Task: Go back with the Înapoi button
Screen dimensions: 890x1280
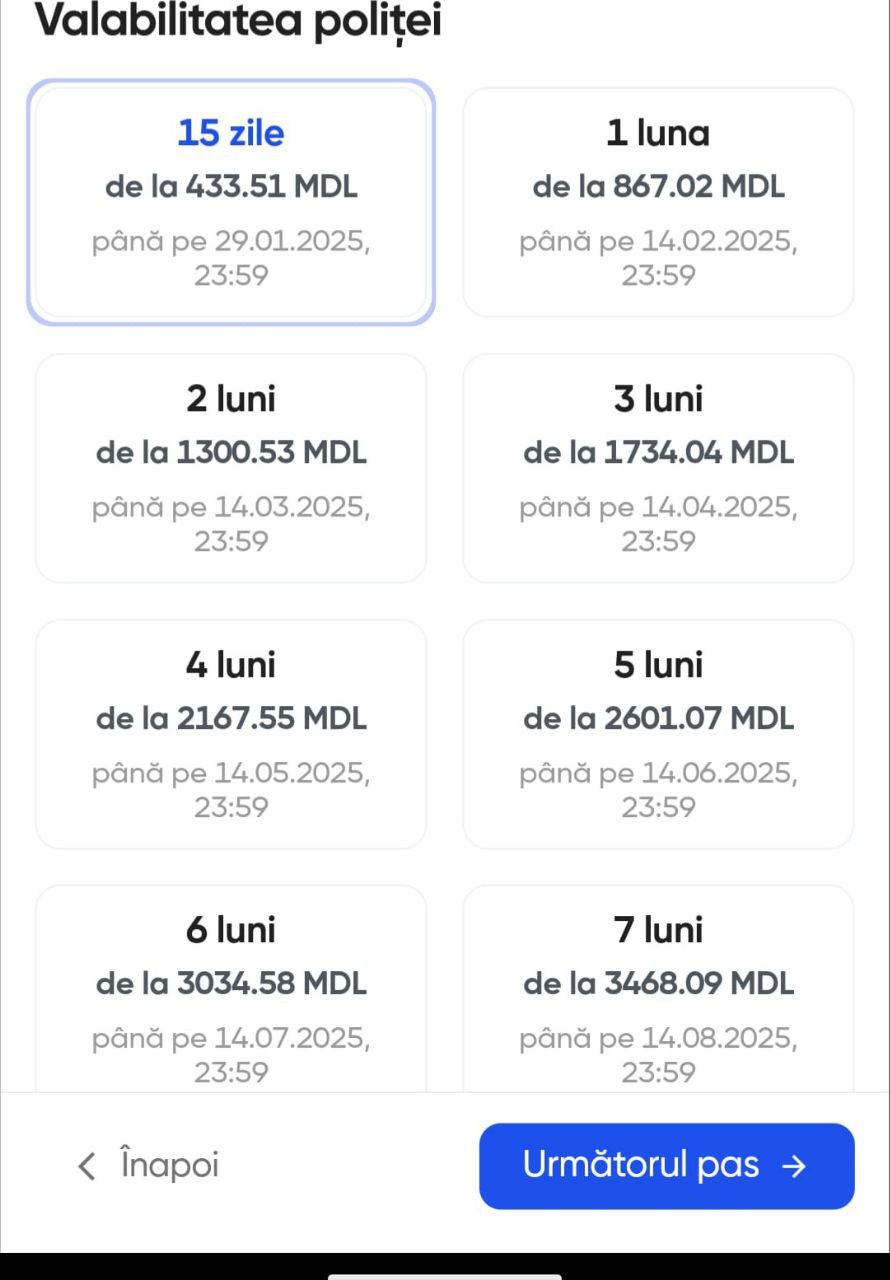Action: click(148, 1165)
